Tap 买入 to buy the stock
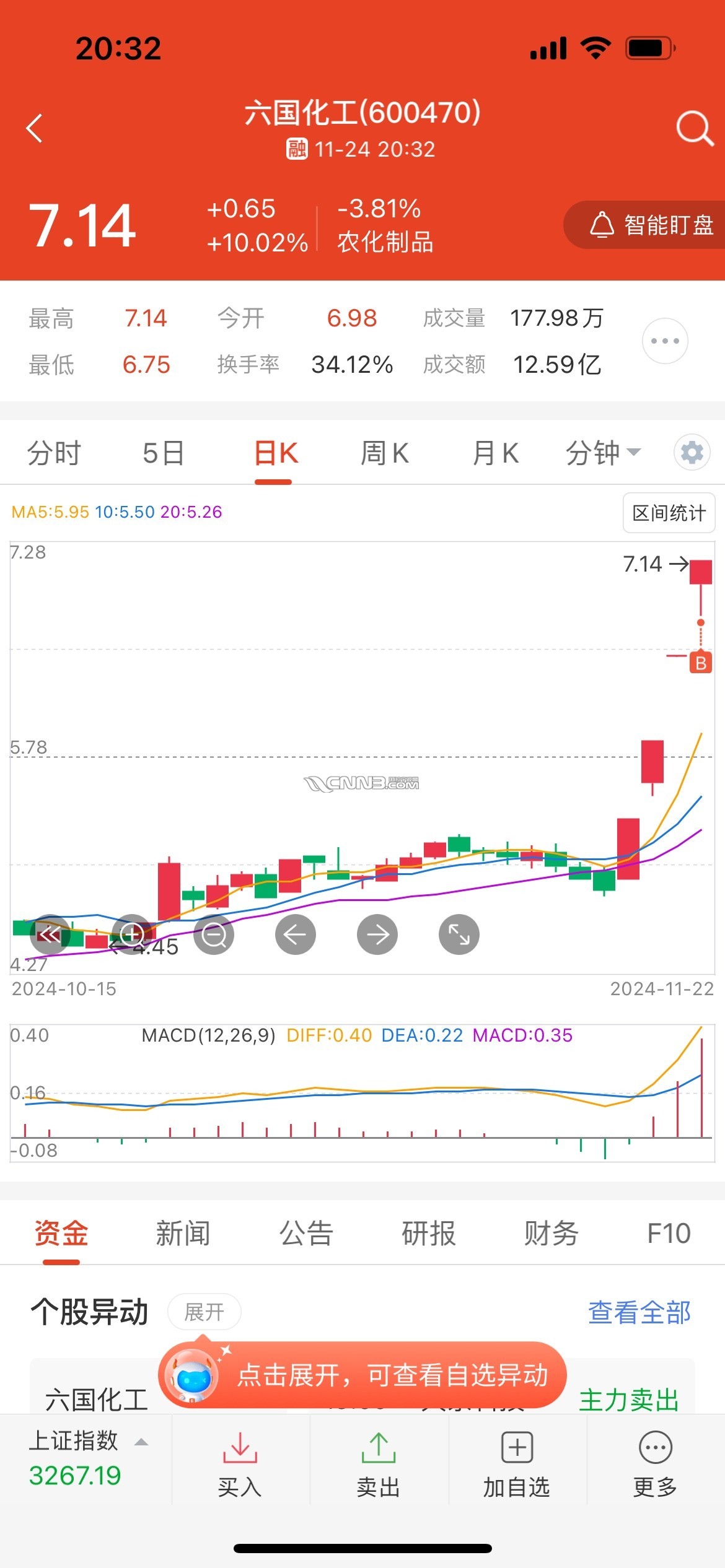725x1568 pixels. click(240, 1465)
